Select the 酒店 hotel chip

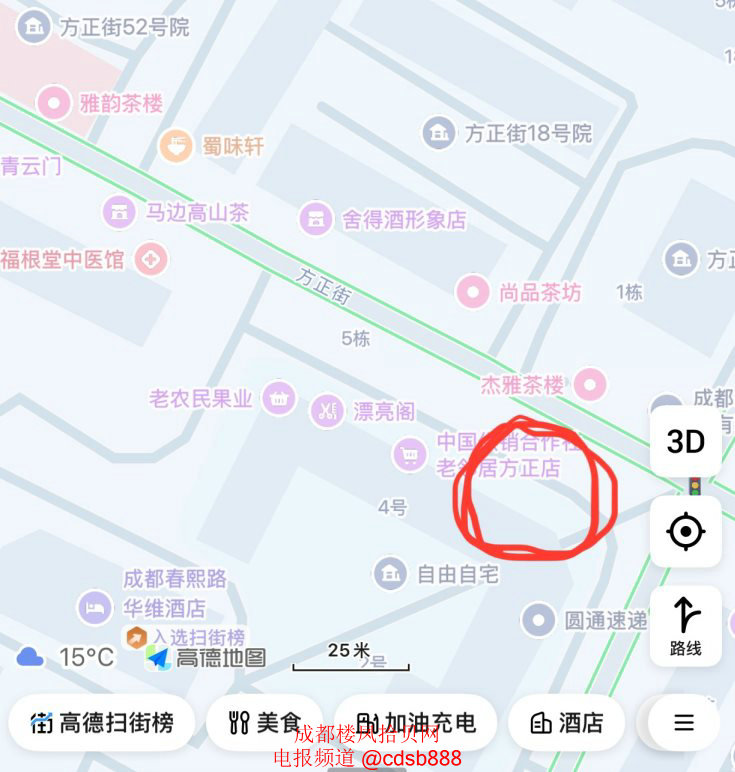click(566, 722)
